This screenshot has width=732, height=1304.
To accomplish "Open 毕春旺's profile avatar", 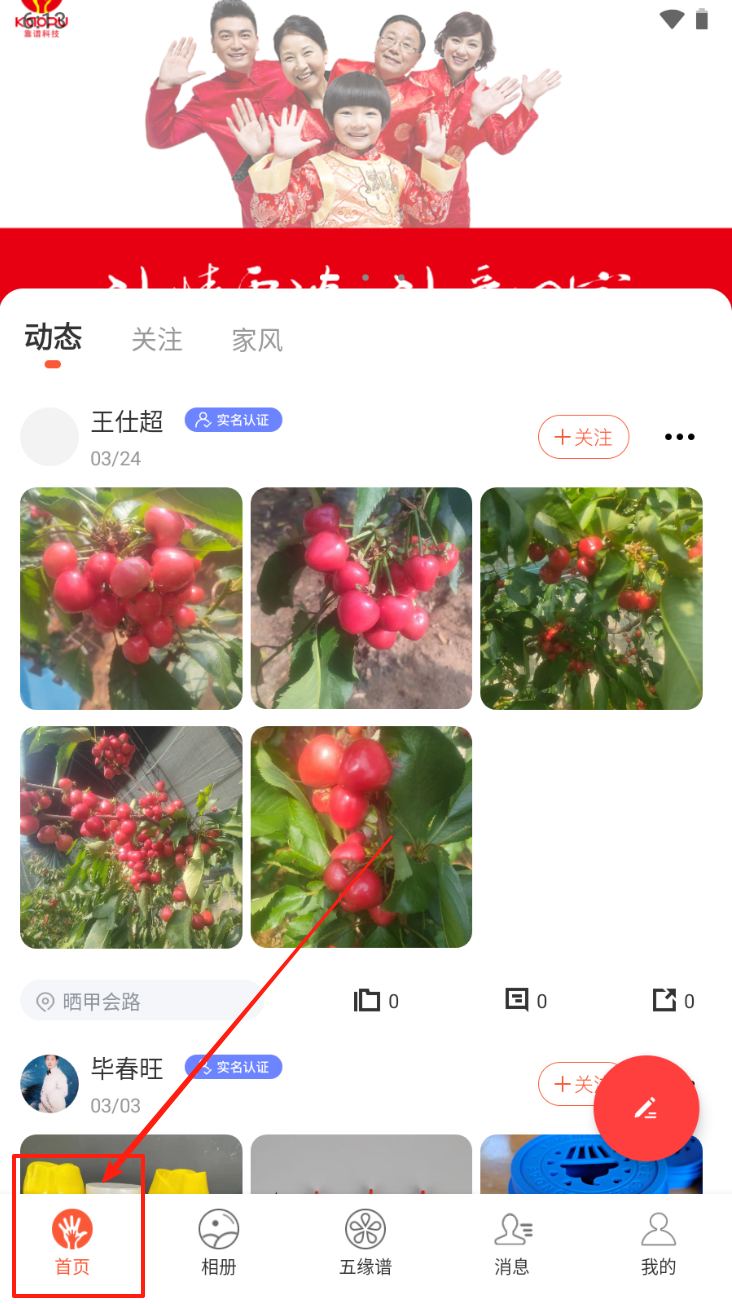I will [49, 1084].
